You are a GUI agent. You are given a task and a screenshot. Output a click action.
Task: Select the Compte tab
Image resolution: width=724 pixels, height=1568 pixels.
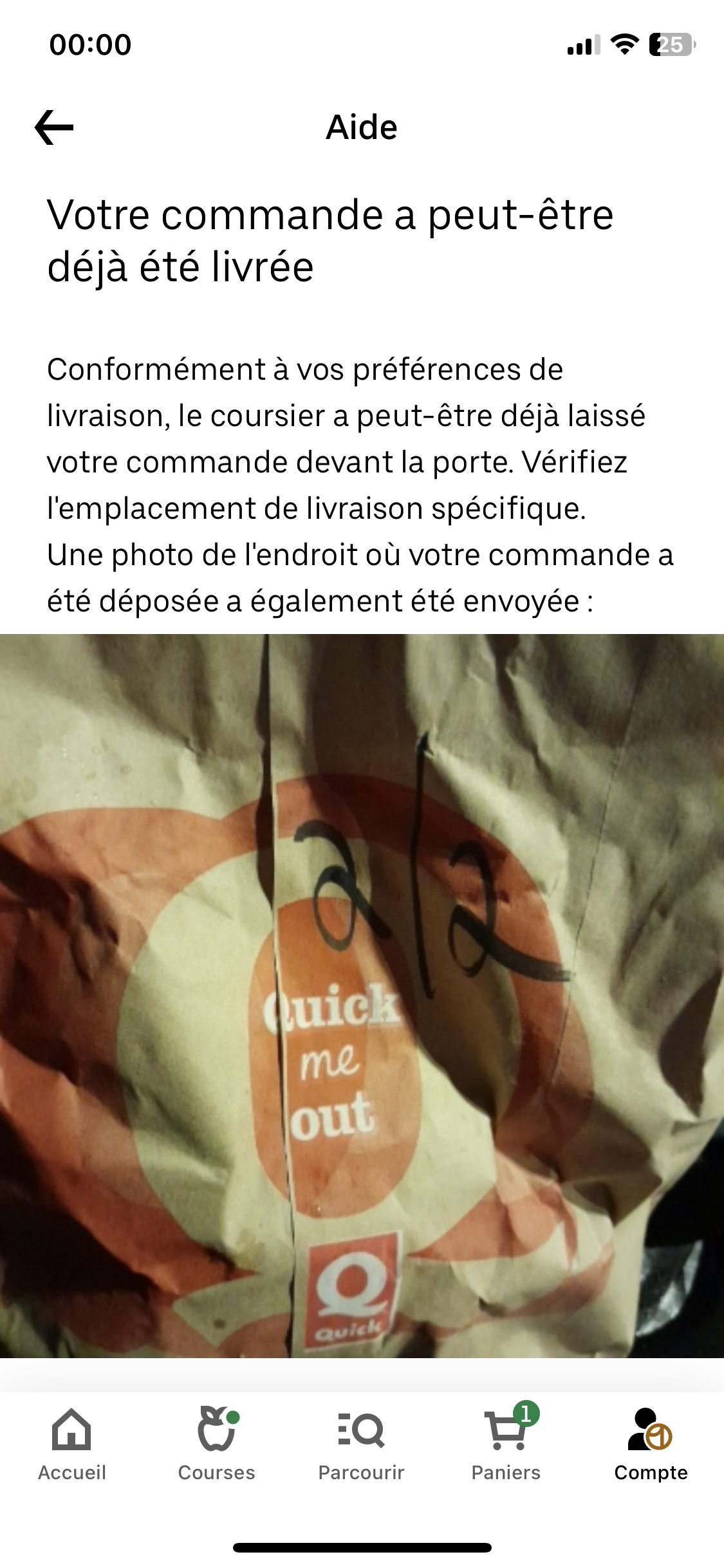click(x=651, y=1444)
